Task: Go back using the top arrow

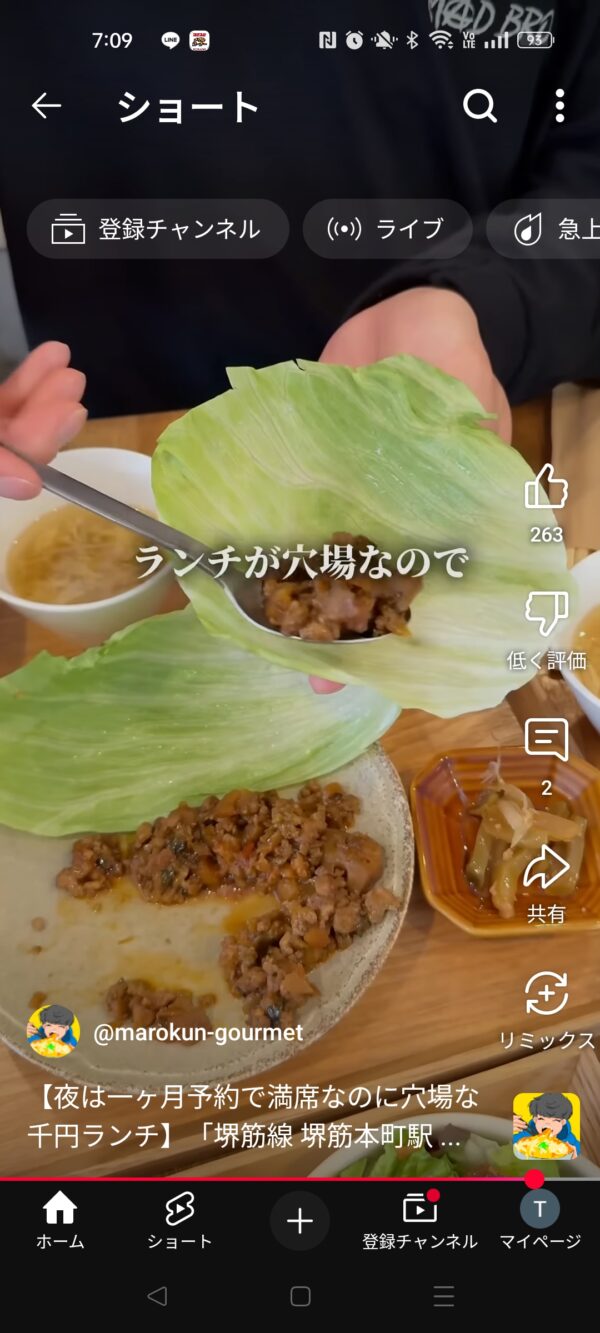Action: click(46, 106)
